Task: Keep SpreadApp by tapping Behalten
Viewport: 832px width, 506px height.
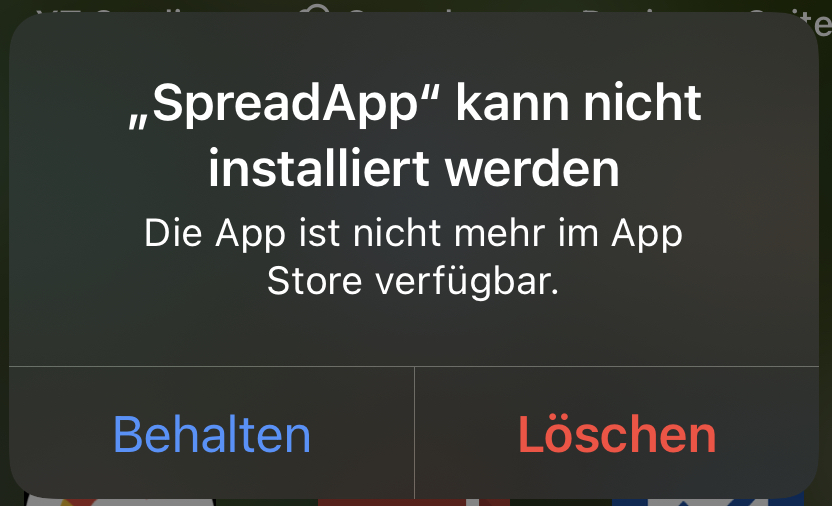Action: [x=212, y=435]
